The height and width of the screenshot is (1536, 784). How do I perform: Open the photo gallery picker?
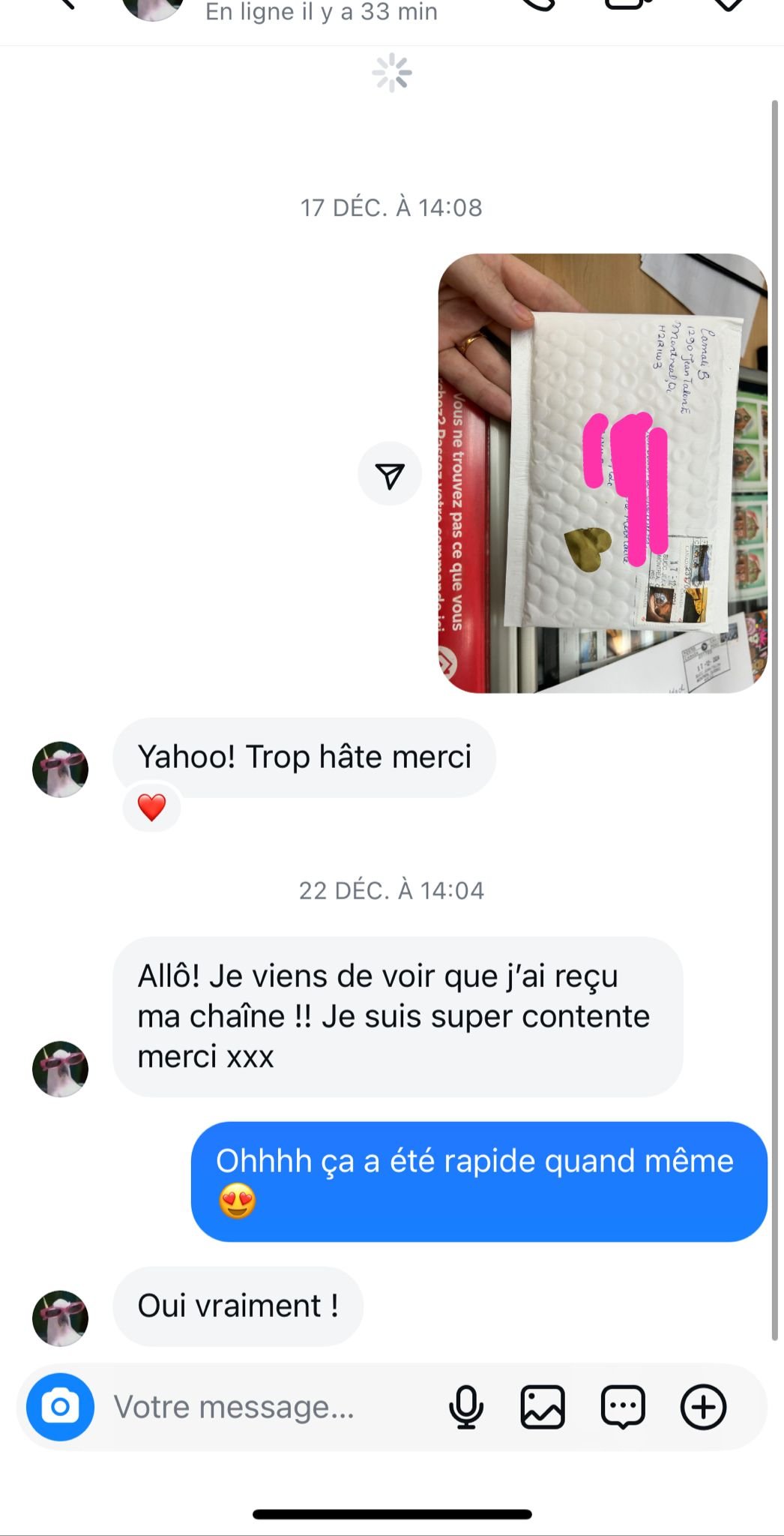543,1407
